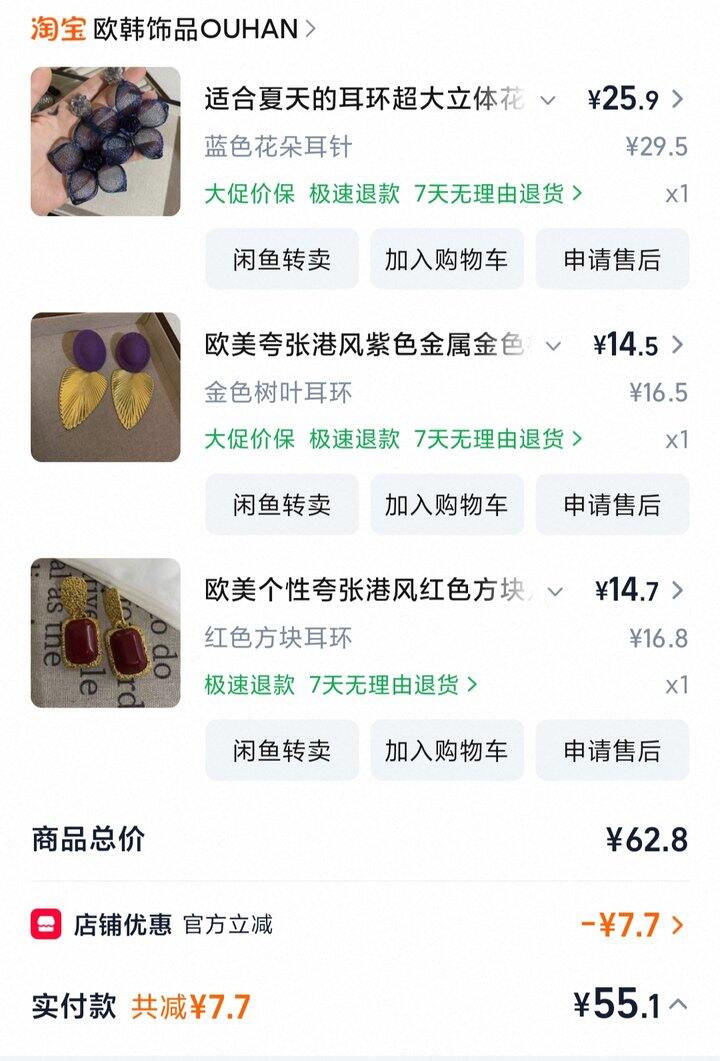View price details for the ¥25.9 item
720x1061 pixels.
pyautogui.click(x=677, y=99)
